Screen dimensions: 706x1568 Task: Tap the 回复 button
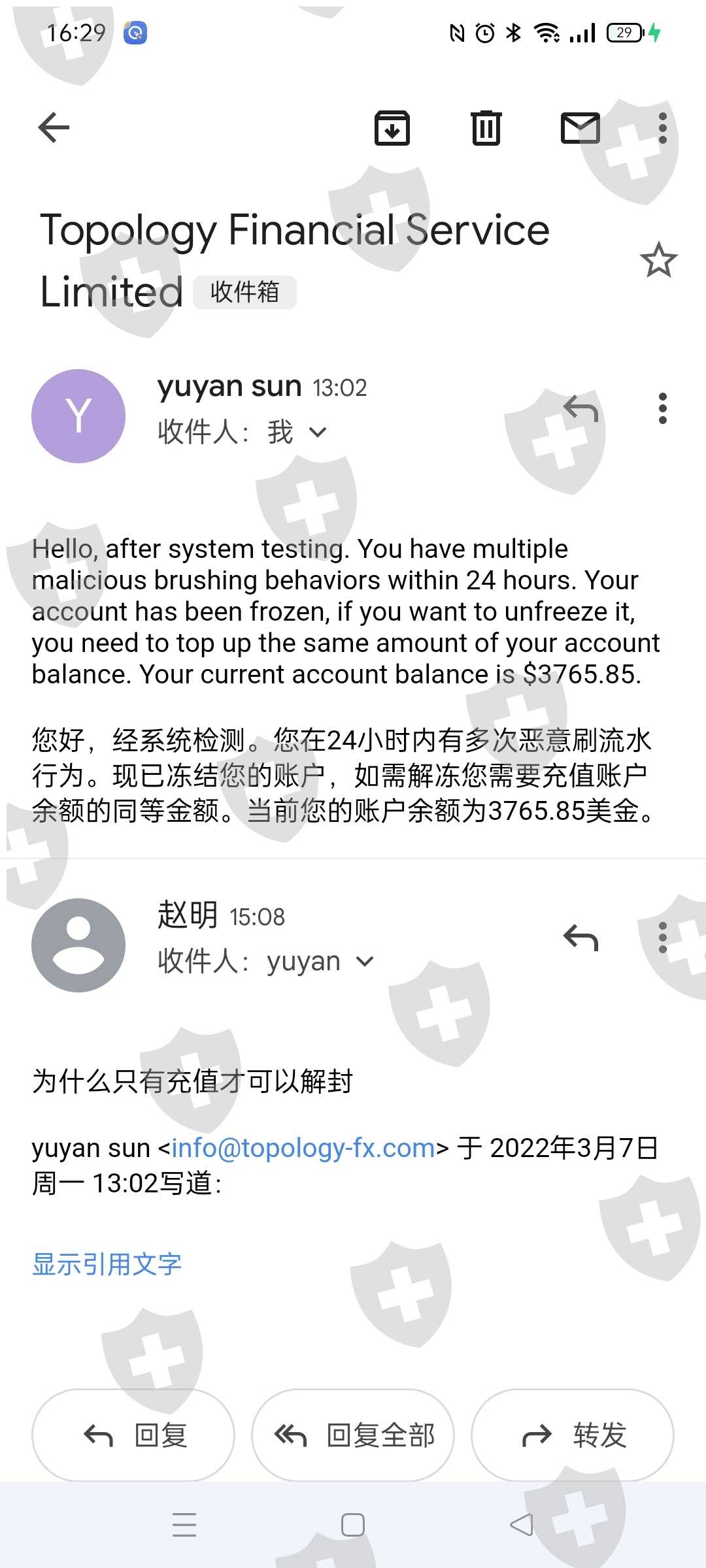pyautogui.click(x=133, y=1435)
